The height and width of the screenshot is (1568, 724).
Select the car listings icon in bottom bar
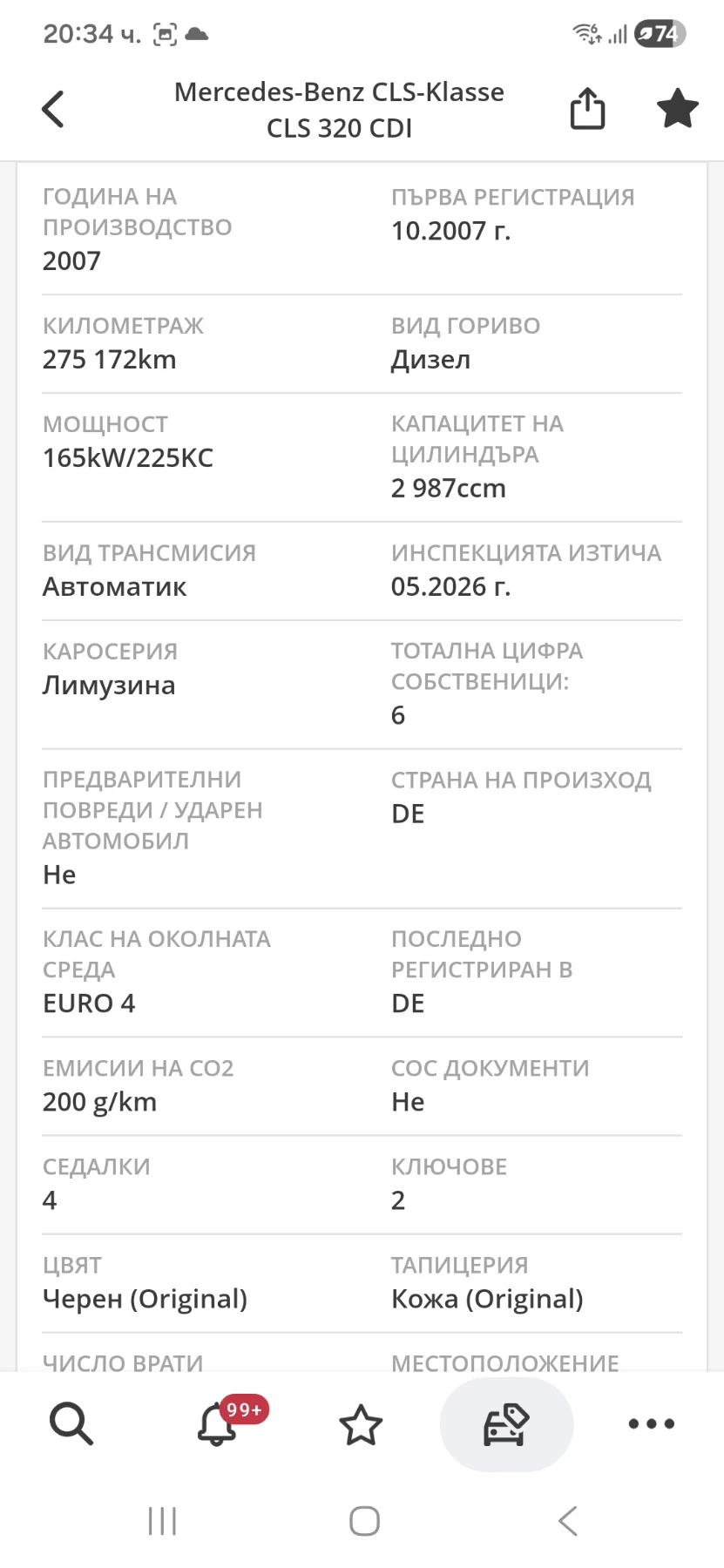506,1424
